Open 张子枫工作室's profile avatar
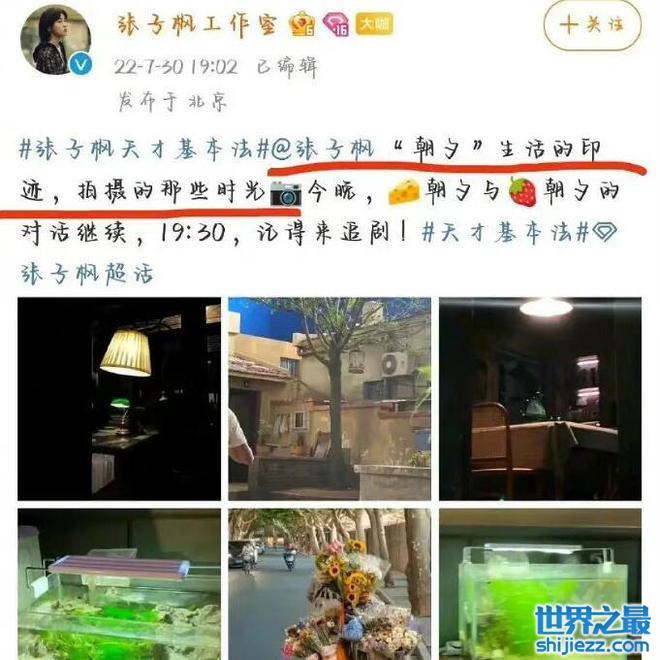The height and width of the screenshot is (660, 660). click(x=55, y=40)
